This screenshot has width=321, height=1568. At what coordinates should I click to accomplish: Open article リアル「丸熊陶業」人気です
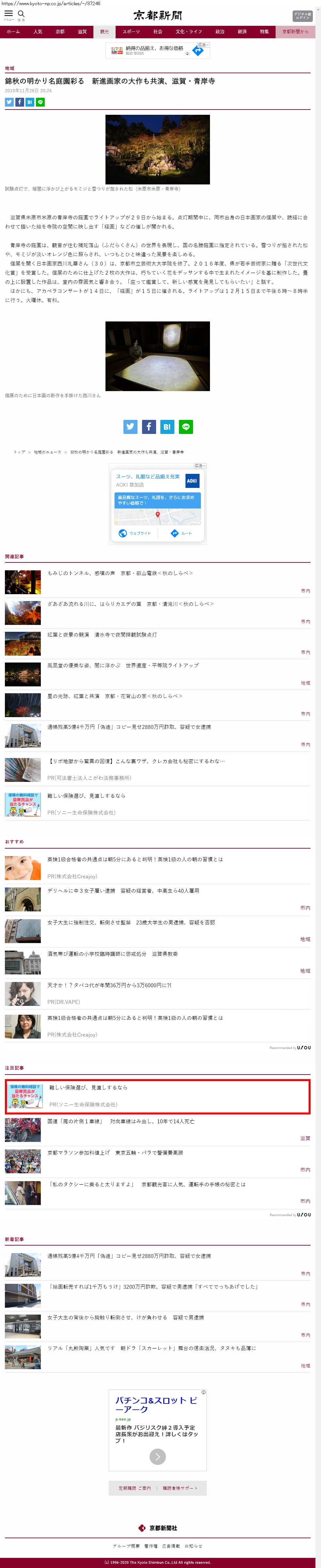coord(152,1348)
